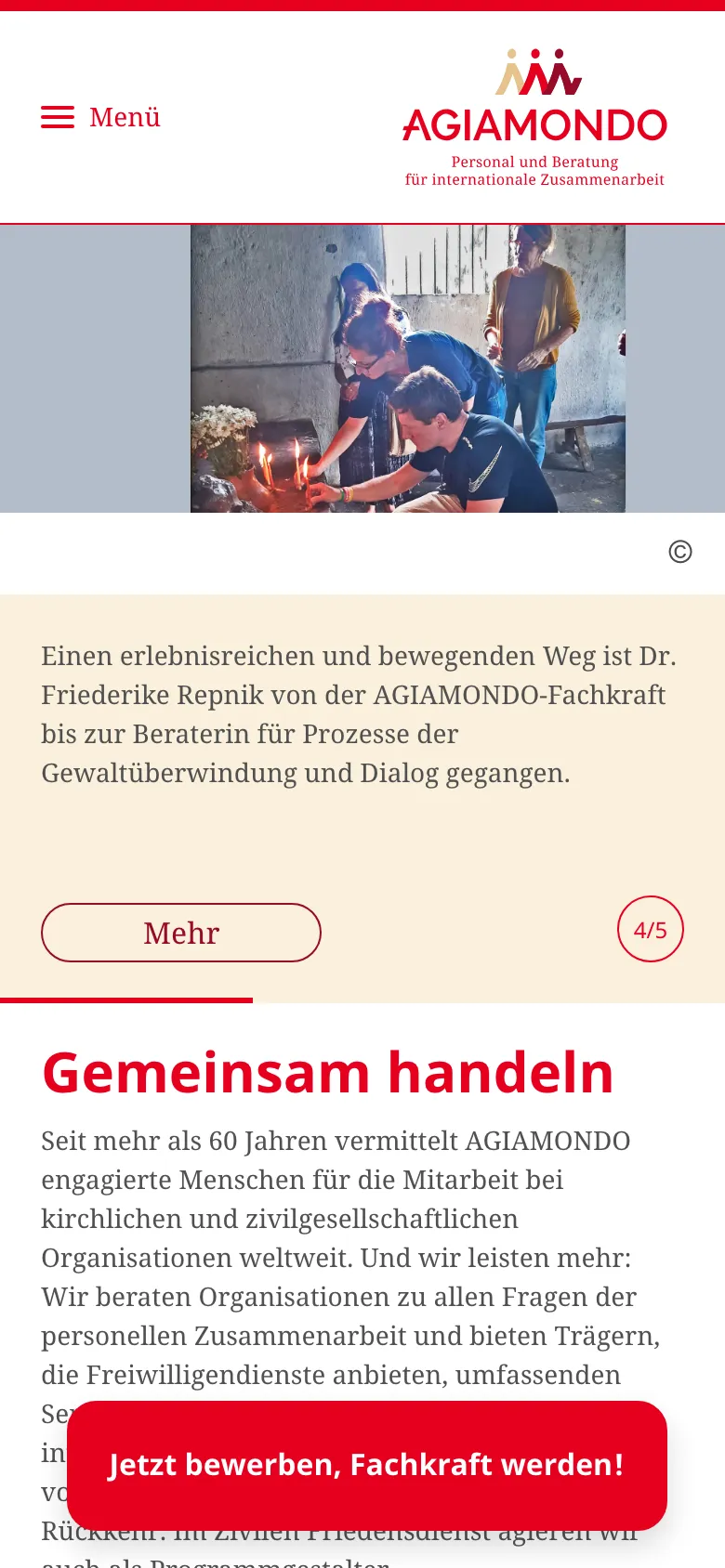The image size is (725, 1568).
Task: Tap the 4/5 slide indicator
Action: (x=651, y=929)
